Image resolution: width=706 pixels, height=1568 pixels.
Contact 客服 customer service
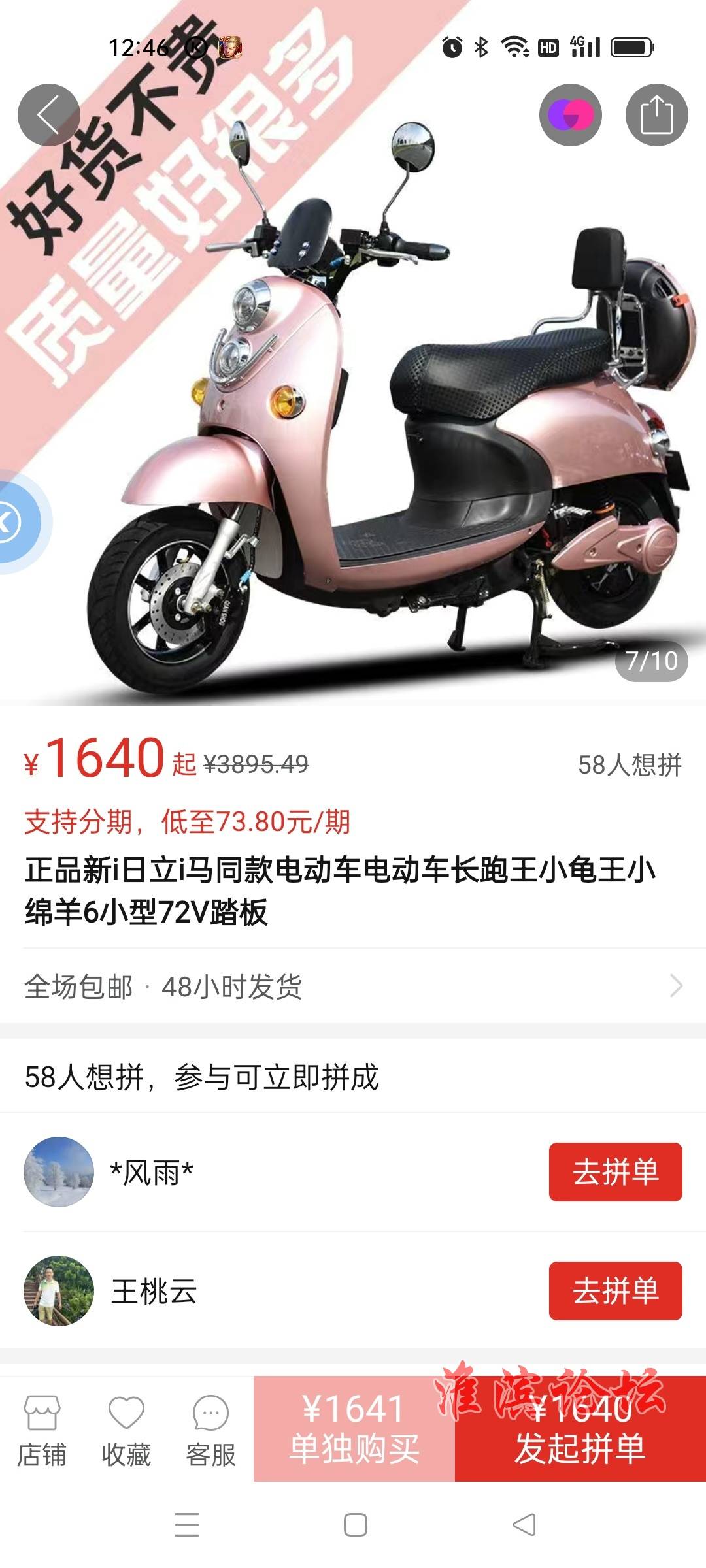(x=210, y=1431)
